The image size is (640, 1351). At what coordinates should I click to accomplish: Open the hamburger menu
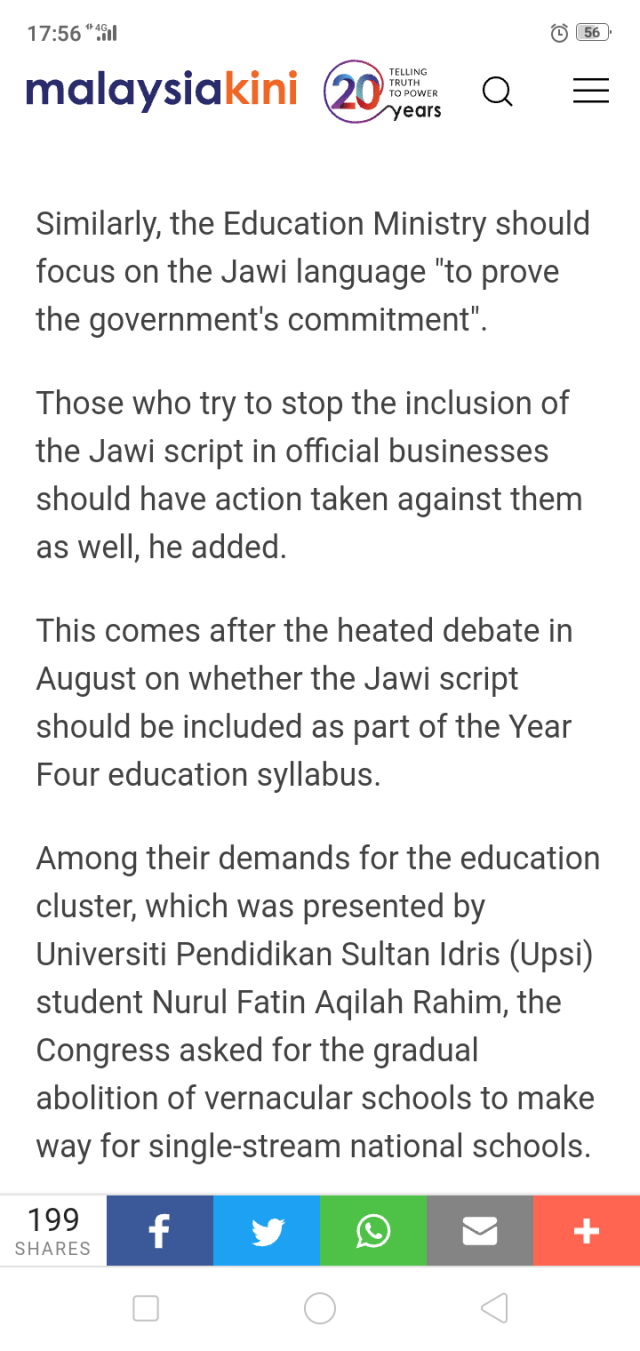coord(590,91)
